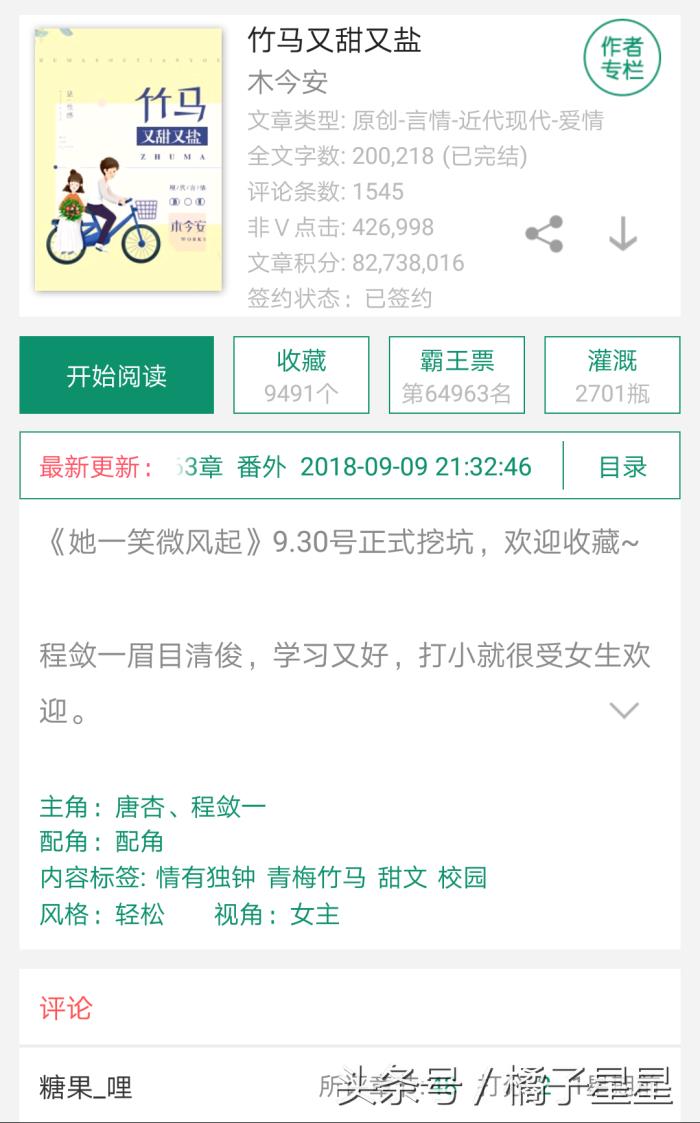Share this novel
The image size is (700, 1123).
tap(544, 234)
